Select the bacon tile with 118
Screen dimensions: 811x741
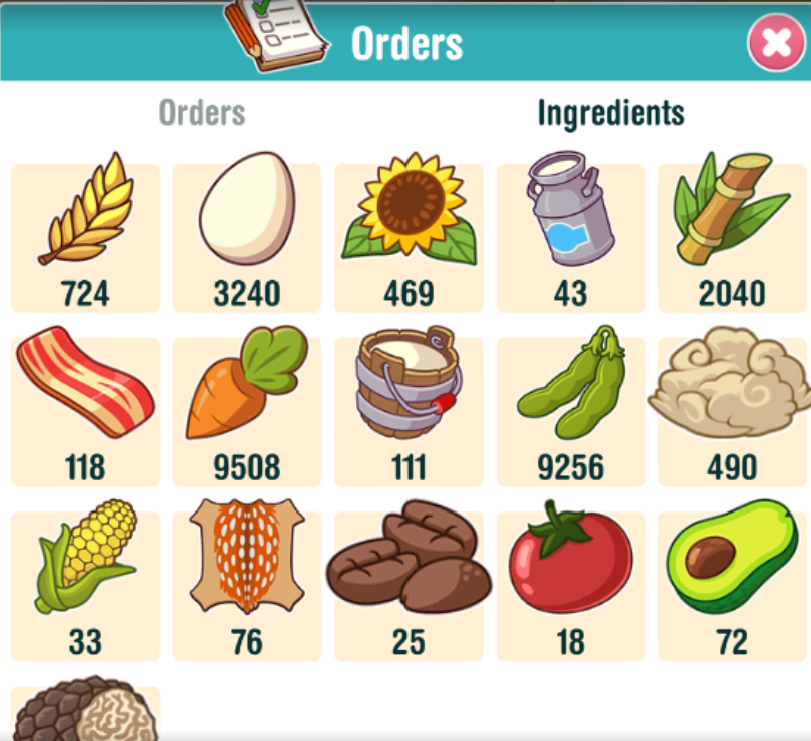pyautogui.click(x=85, y=411)
